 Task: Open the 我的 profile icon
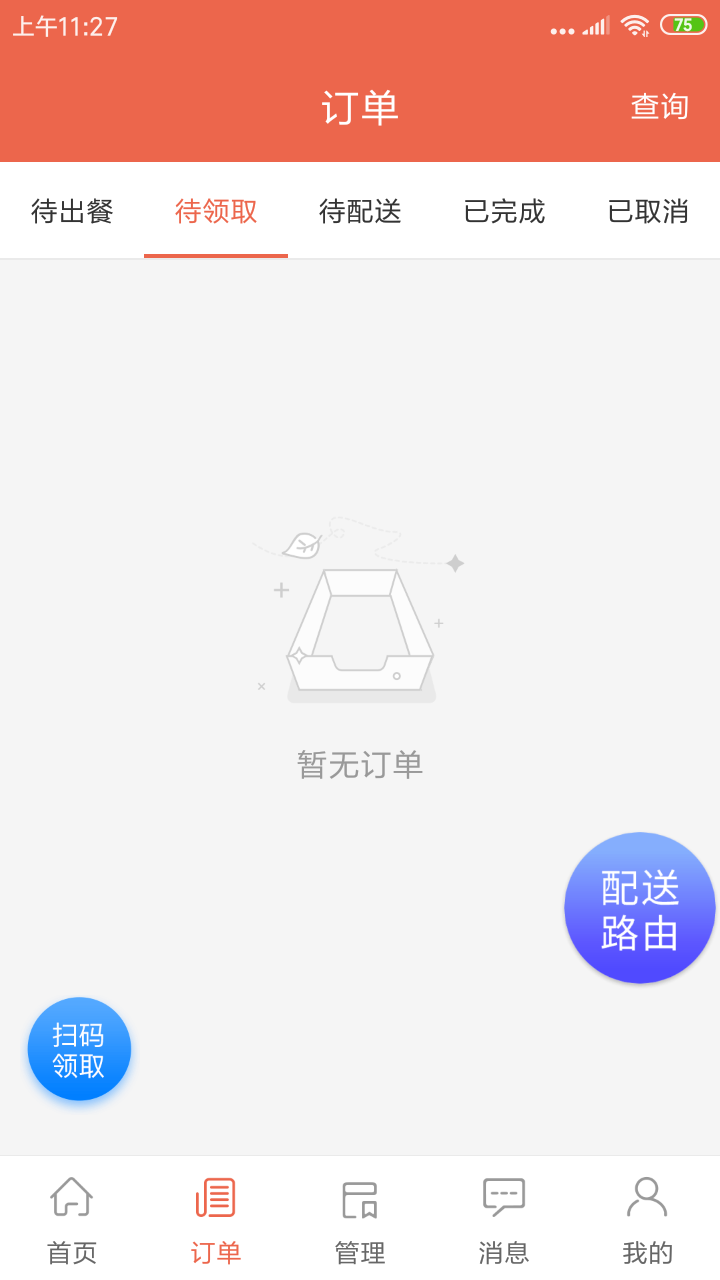pos(648,1196)
